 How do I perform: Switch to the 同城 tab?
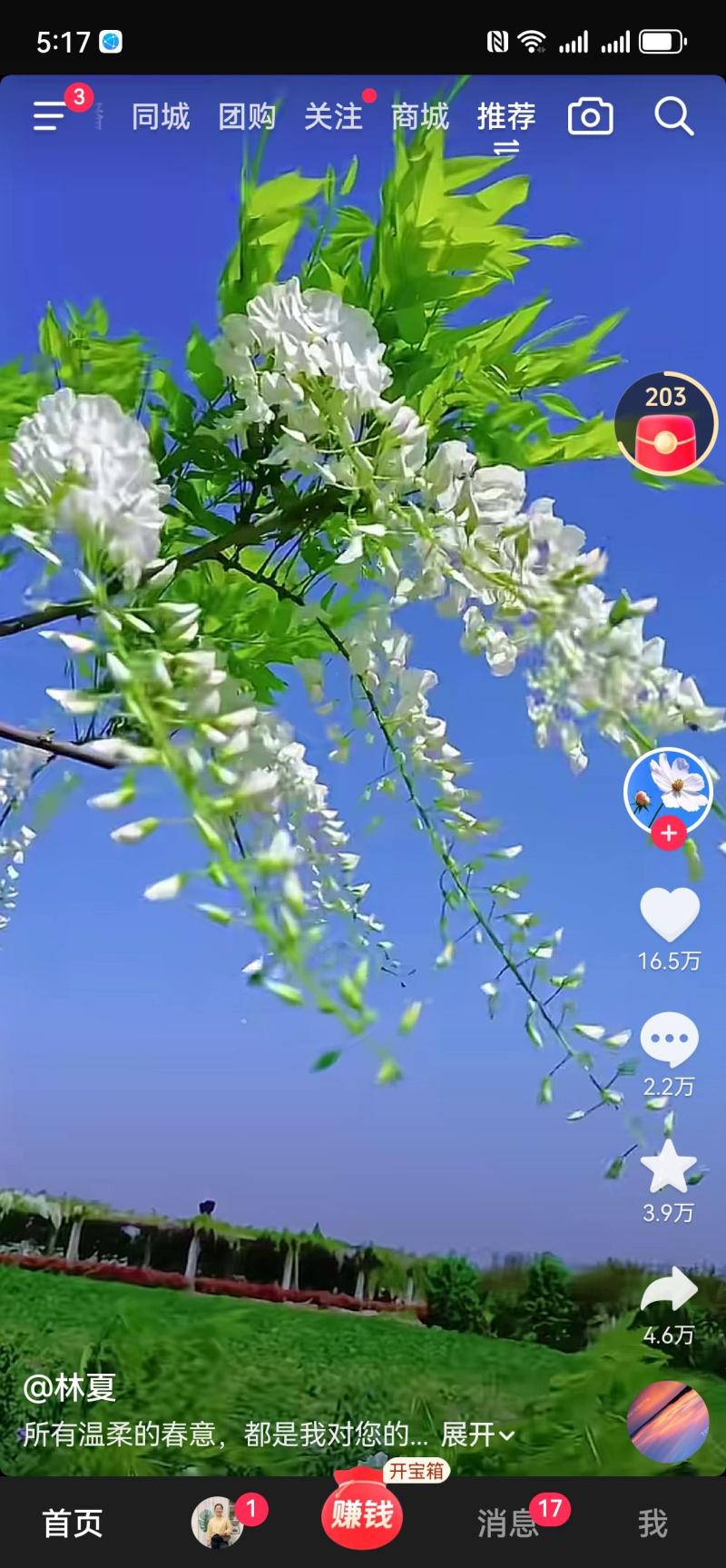pyautogui.click(x=161, y=116)
